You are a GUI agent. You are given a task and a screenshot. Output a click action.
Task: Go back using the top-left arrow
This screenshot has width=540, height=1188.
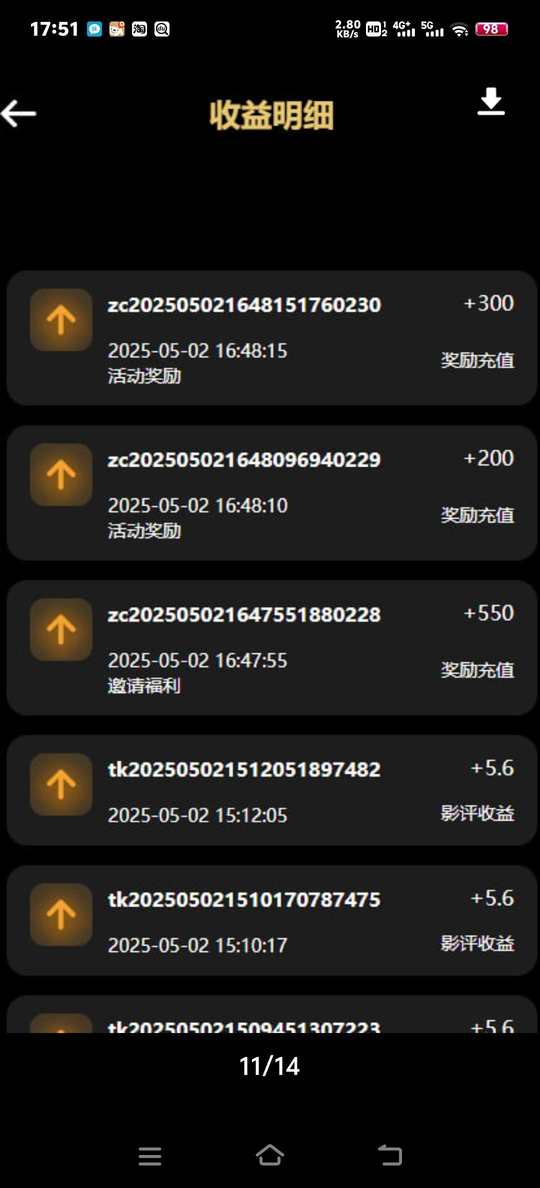pos(19,114)
